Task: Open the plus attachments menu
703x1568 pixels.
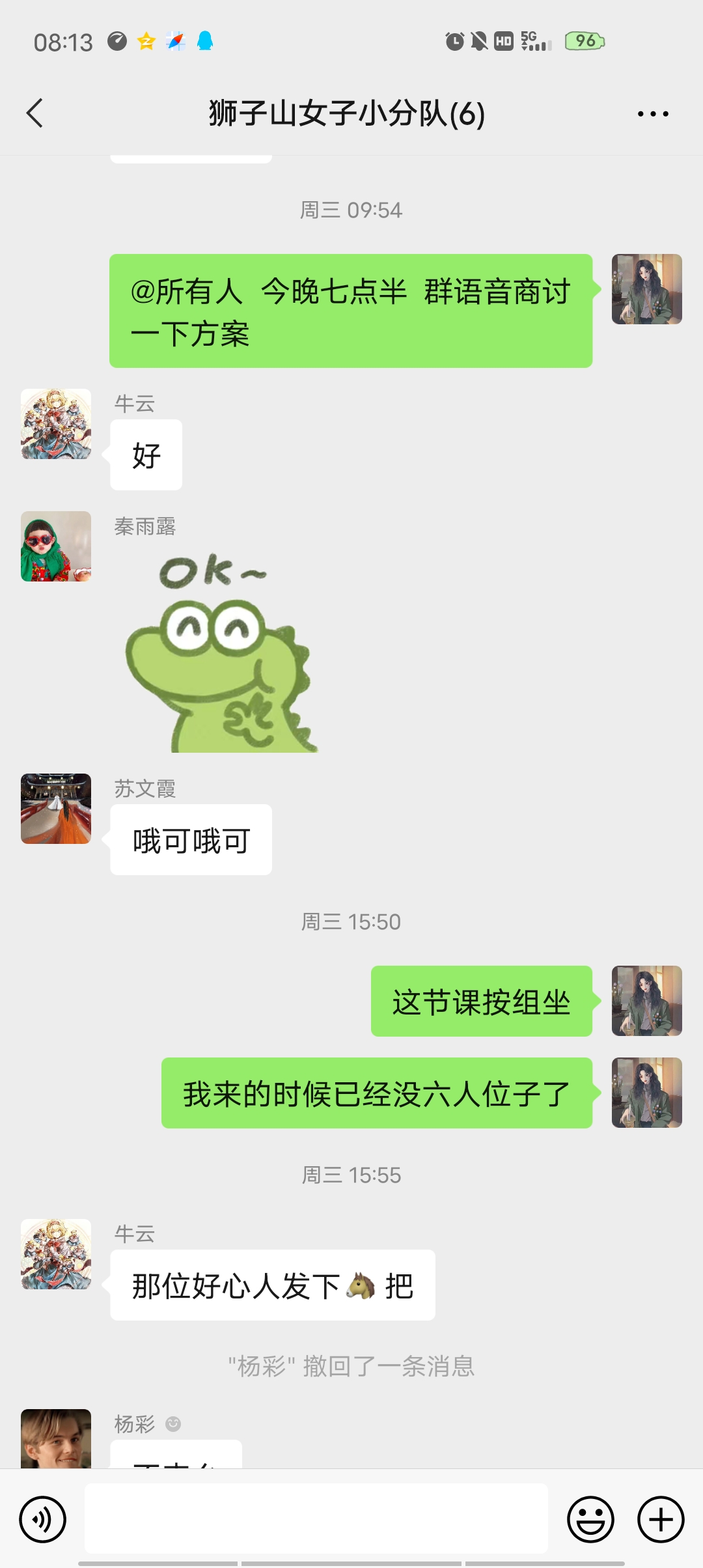Action: point(661,1520)
